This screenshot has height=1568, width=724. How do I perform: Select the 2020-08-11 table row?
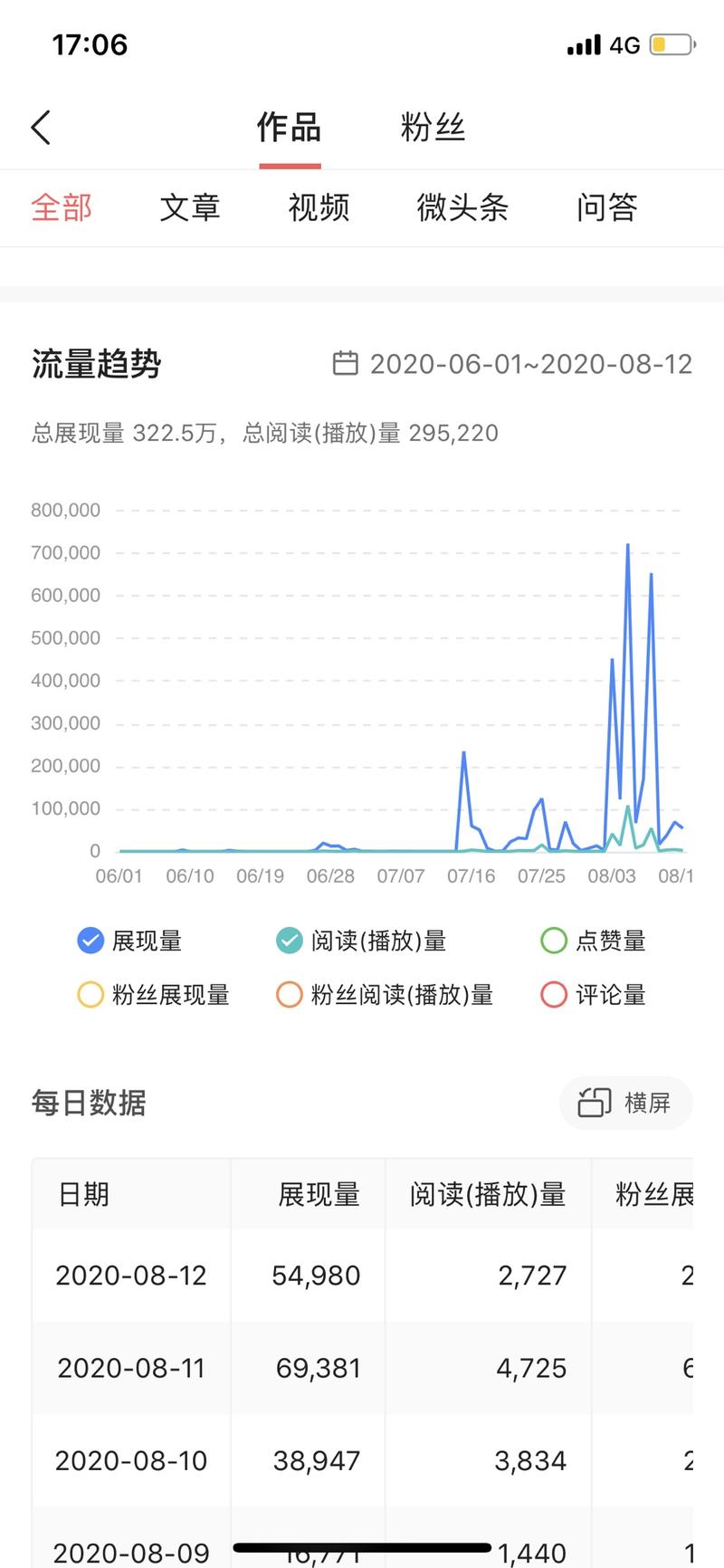362,1368
